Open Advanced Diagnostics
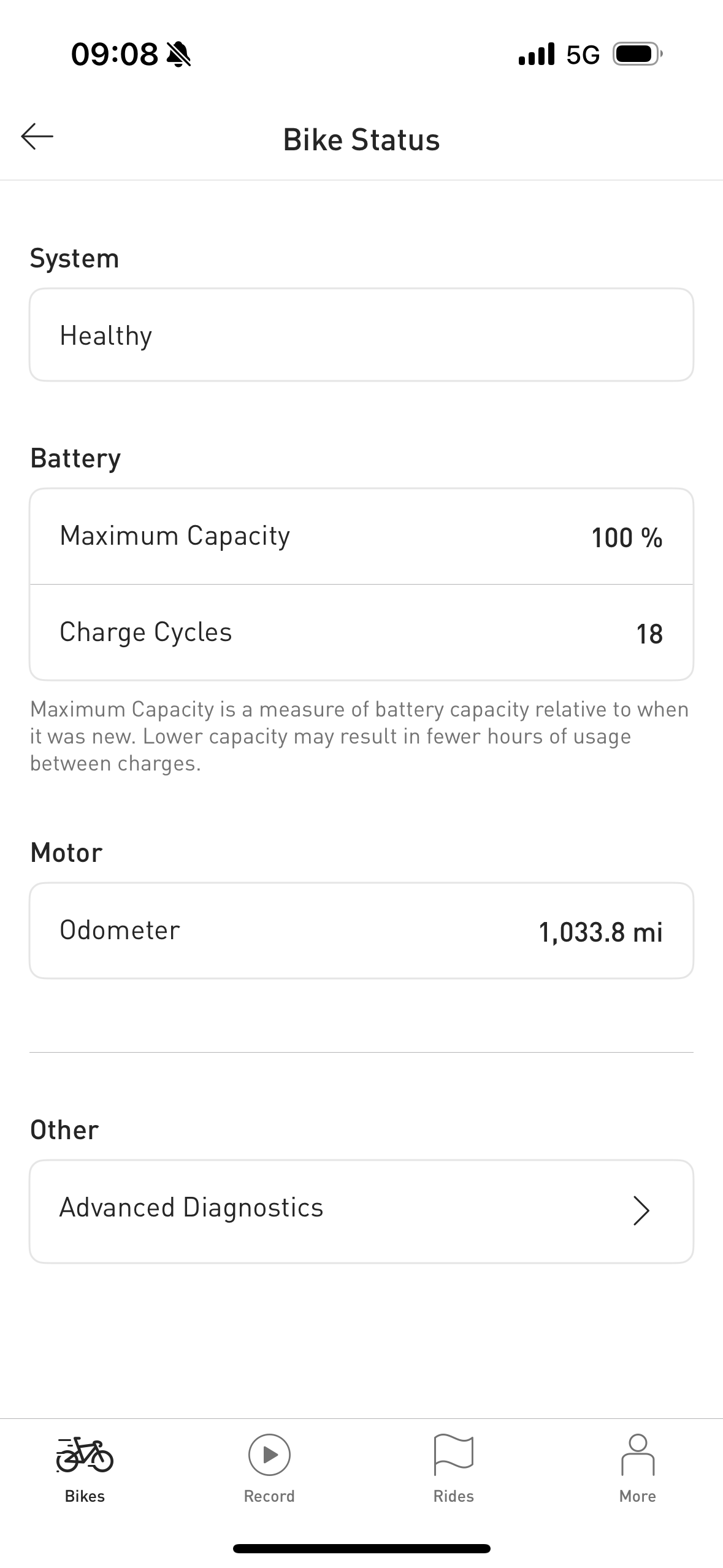723x1568 pixels. [361, 1209]
